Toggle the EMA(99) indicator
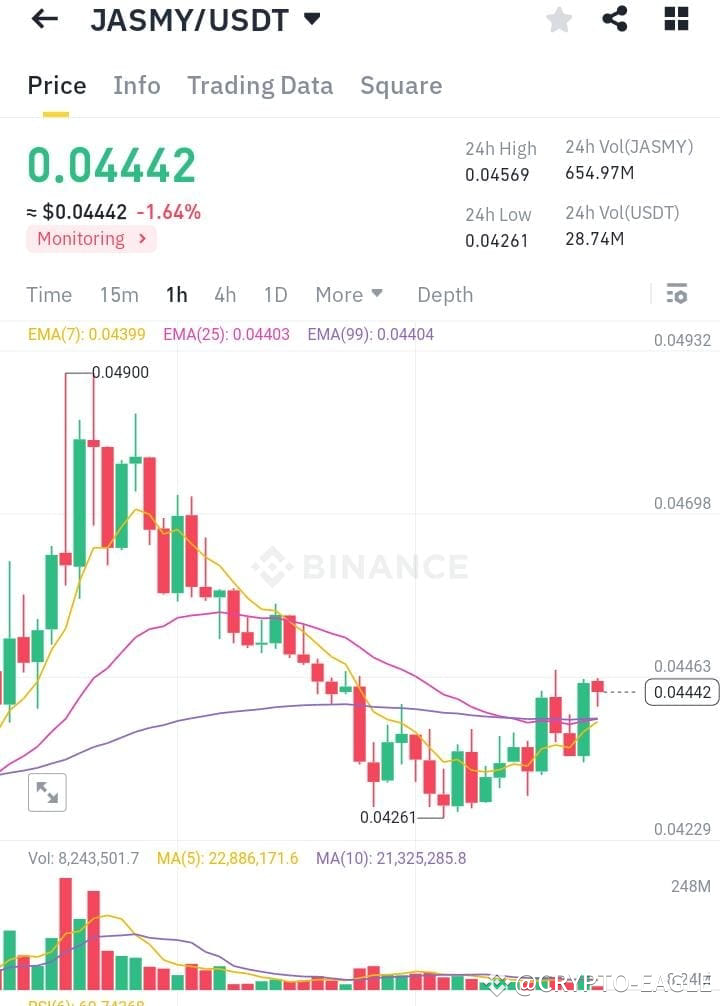 (x=371, y=333)
